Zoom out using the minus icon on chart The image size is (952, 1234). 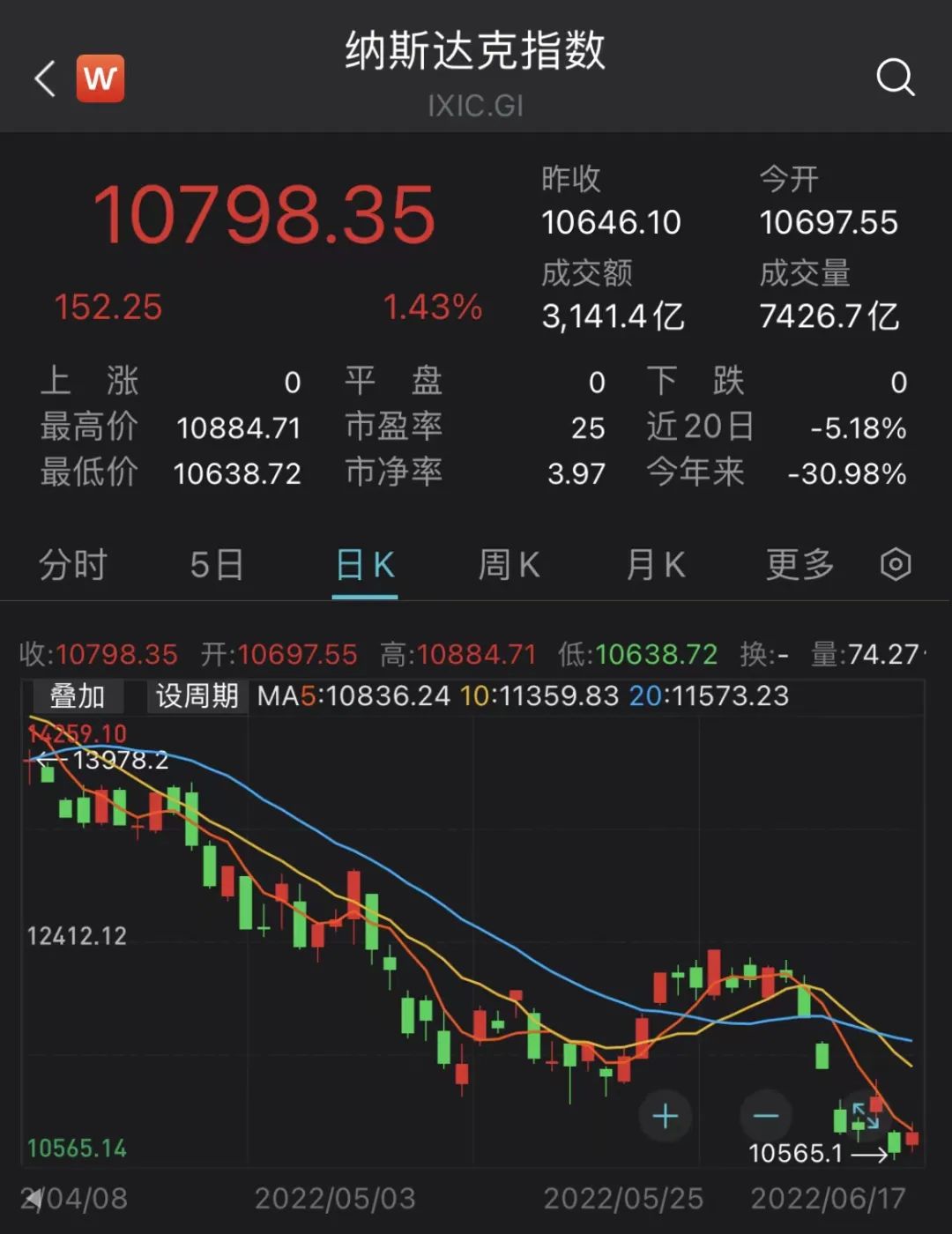click(766, 1116)
